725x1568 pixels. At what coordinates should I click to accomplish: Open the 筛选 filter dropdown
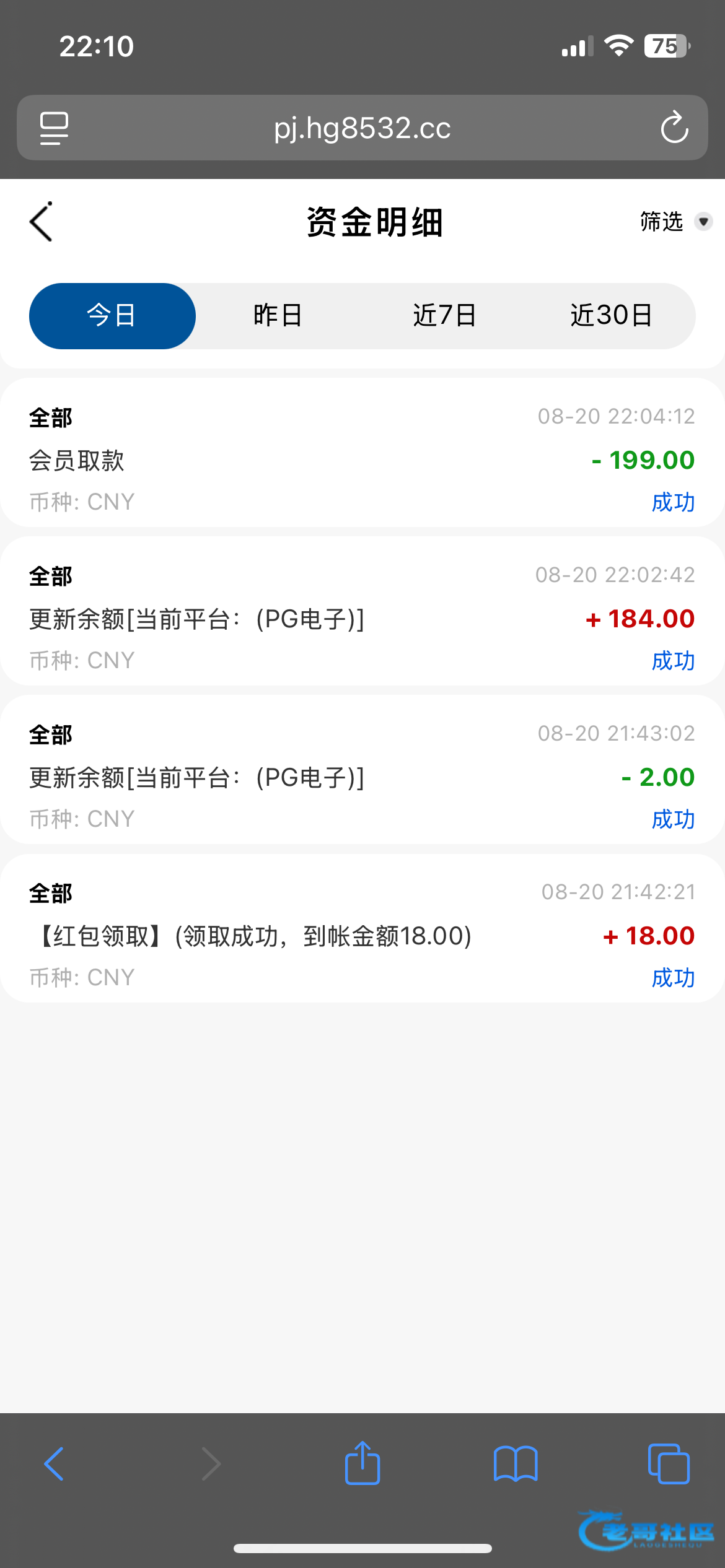(675, 222)
